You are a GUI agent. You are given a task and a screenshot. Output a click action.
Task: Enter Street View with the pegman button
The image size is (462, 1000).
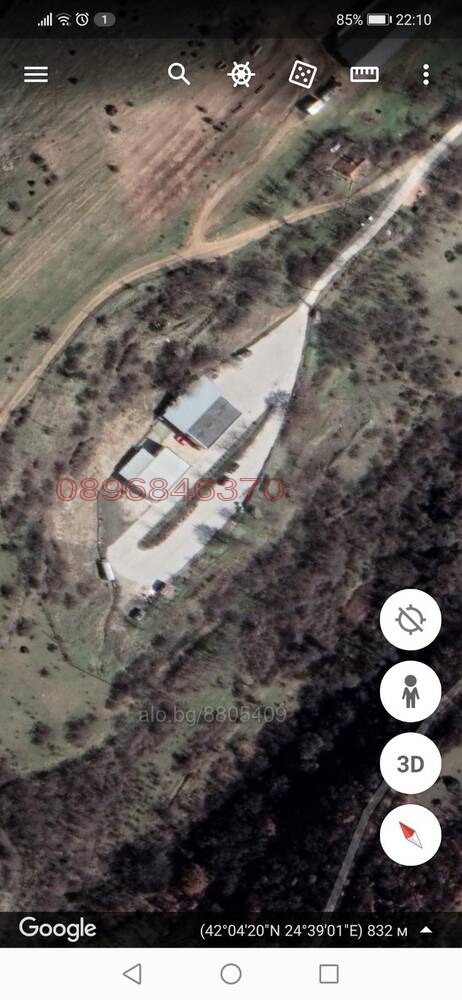[410, 691]
